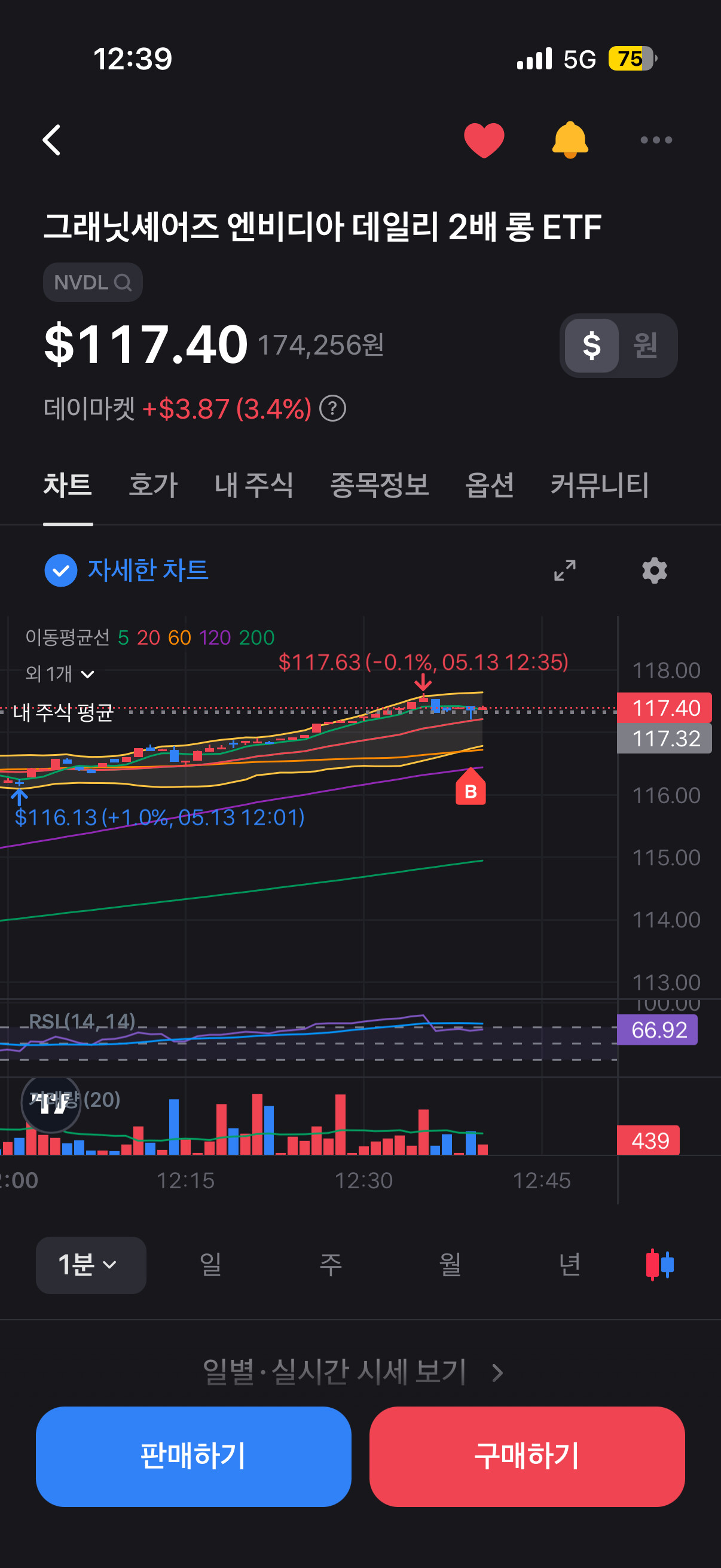The image size is (721, 1568).
Task: Open the three-dot overflow menu
Action: coord(656,140)
